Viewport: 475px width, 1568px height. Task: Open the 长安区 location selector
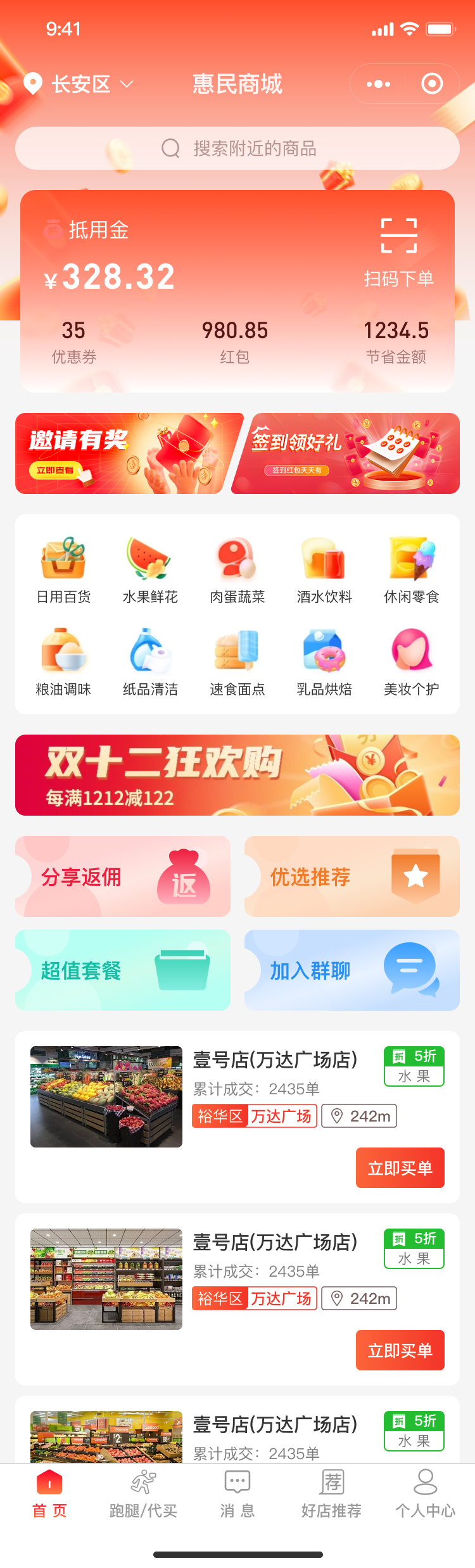pos(79,84)
